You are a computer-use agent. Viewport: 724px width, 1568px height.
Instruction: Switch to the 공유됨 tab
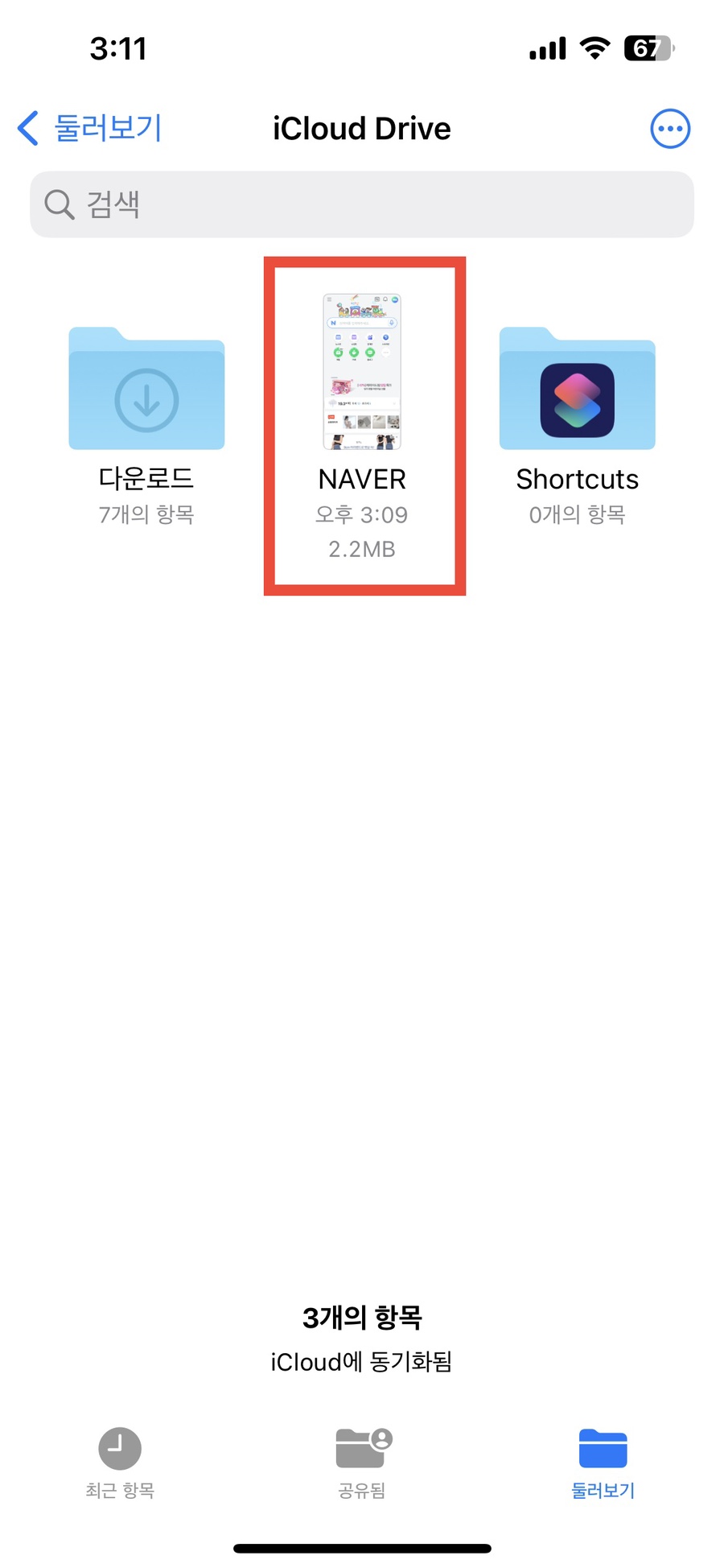coord(362,1463)
